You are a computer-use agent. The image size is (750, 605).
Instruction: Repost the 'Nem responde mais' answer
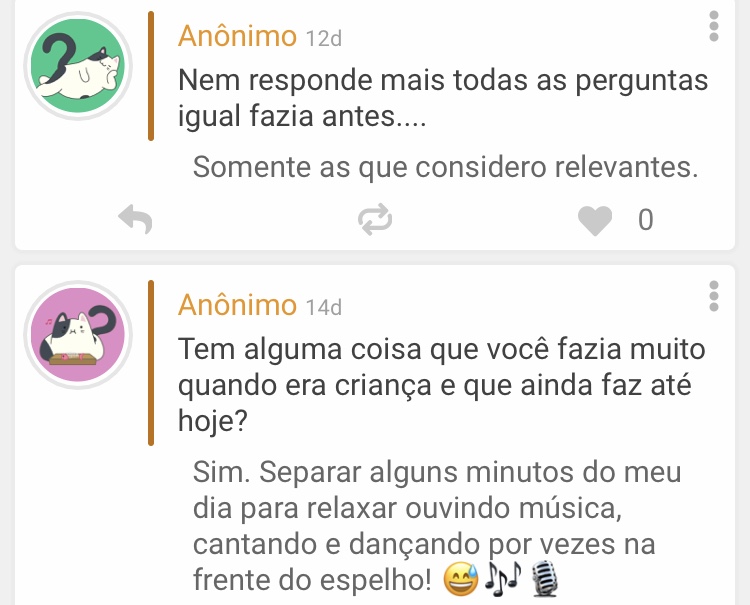(375, 220)
